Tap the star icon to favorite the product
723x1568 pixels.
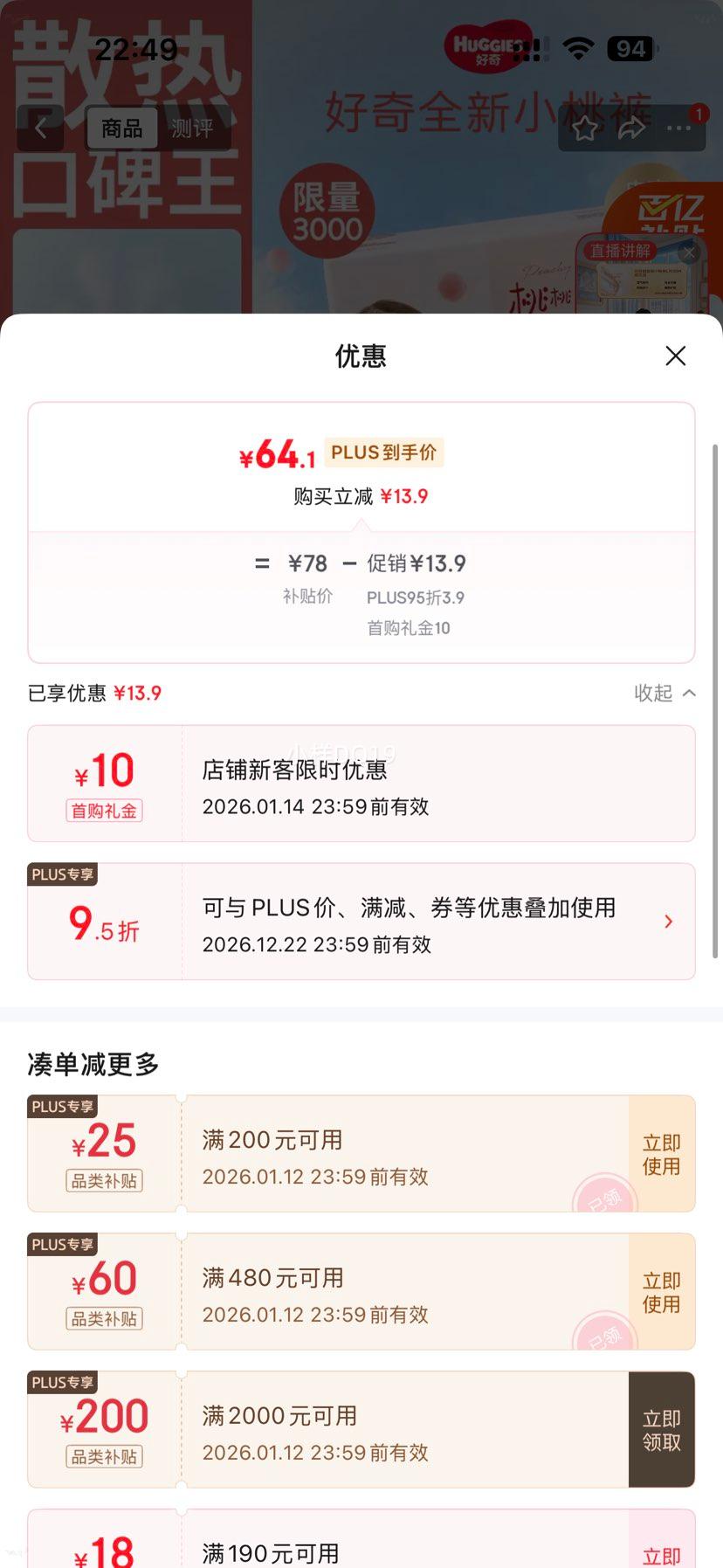(x=585, y=128)
